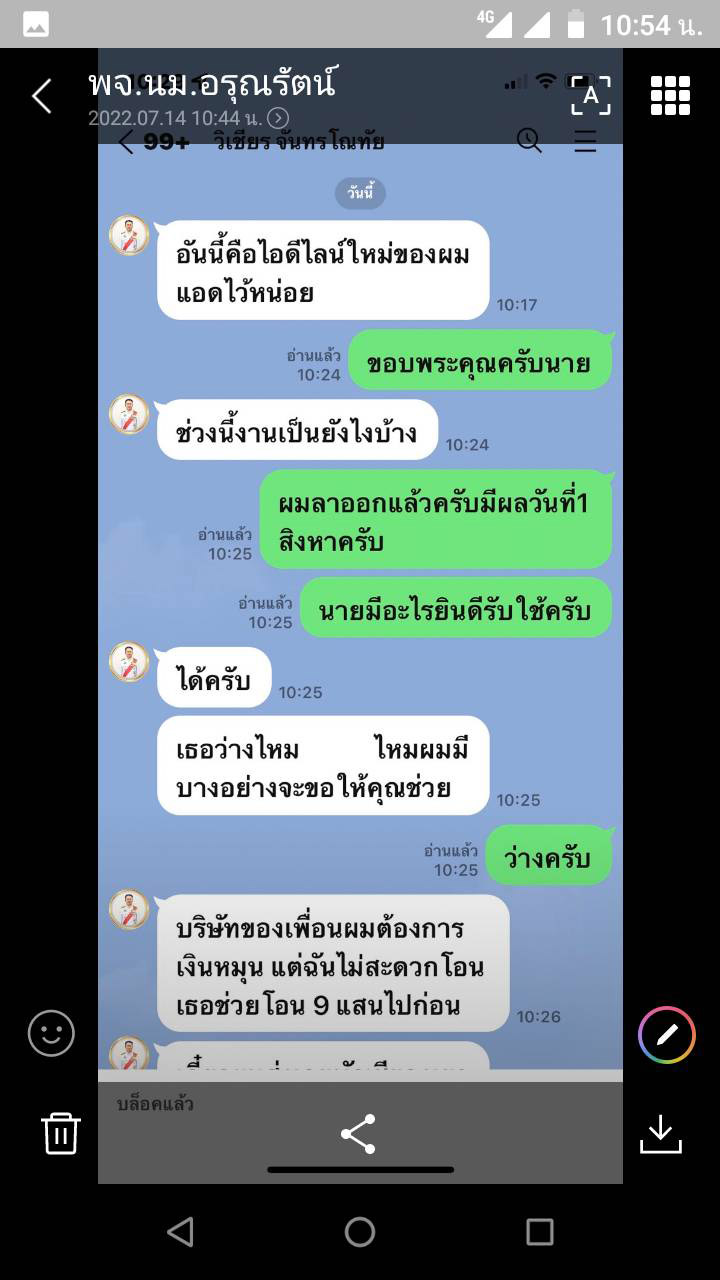The height and width of the screenshot is (1280, 720).
Task: Open text recognition for this image
Action: point(590,97)
